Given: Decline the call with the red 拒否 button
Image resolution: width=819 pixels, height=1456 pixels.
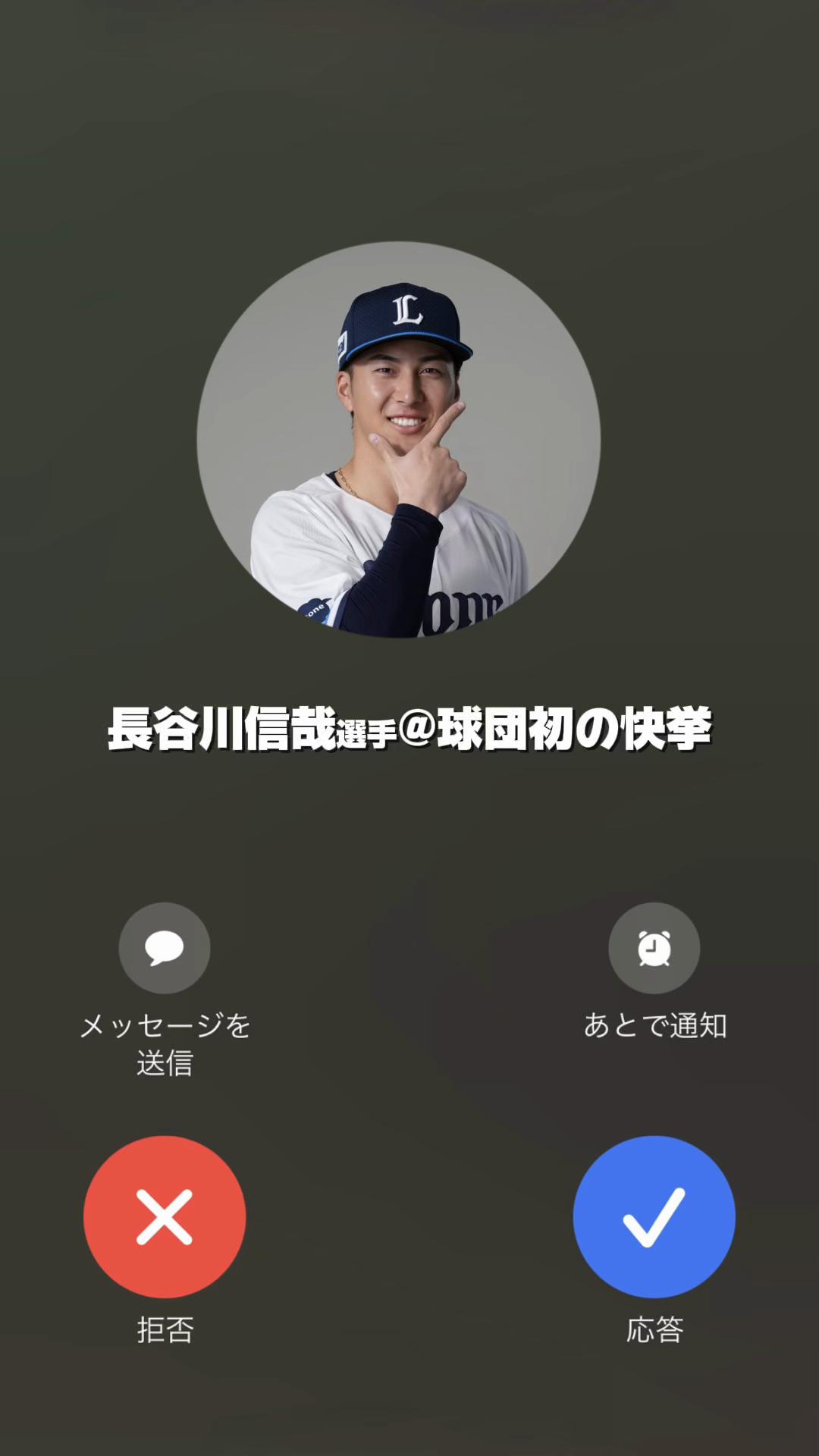Looking at the screenshot, I should pos(165,1216).
